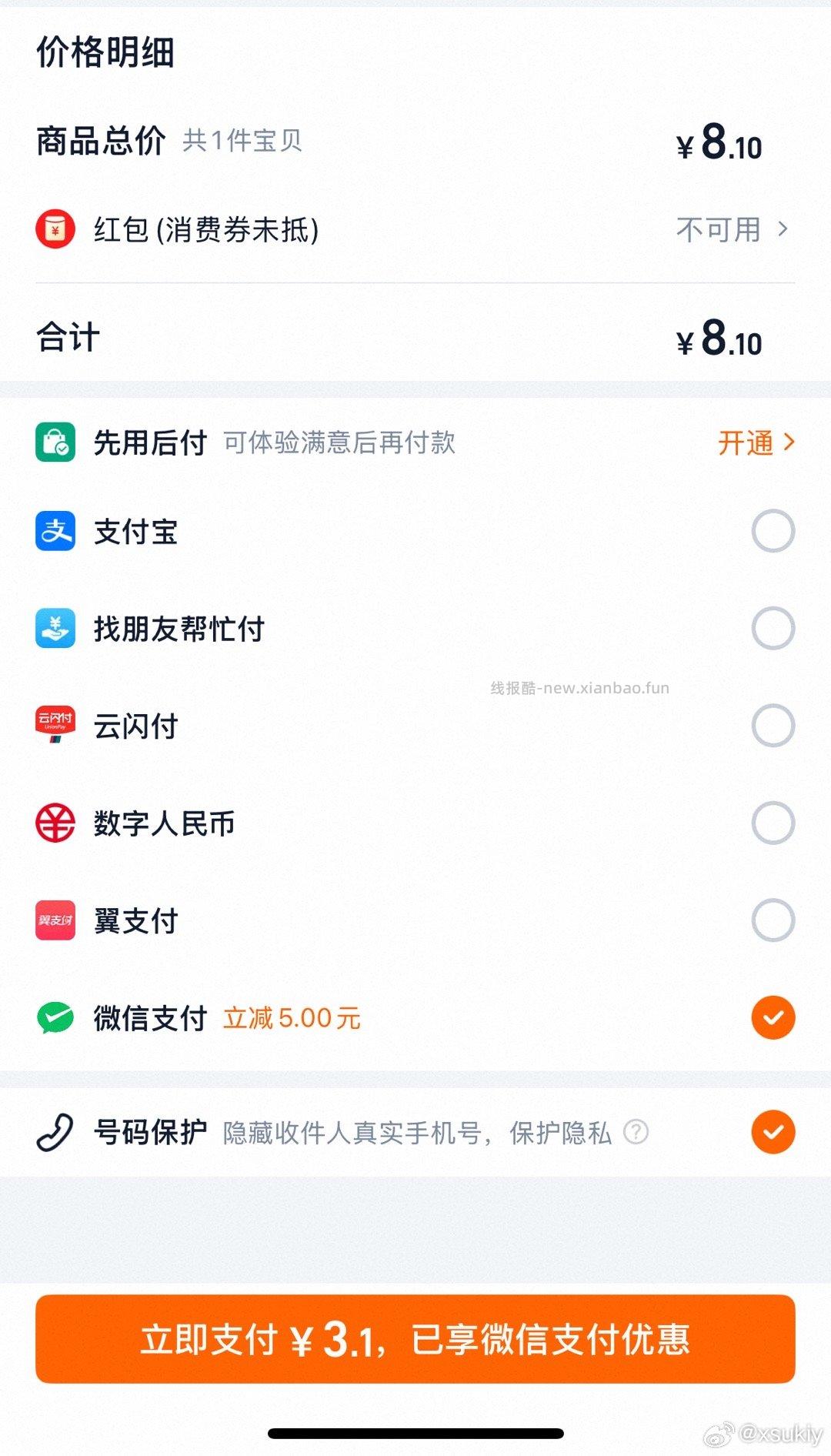Click the 微信支付 WeChat Pay icon
The height and width of the screenshot is (1456, 831).
55,1017
